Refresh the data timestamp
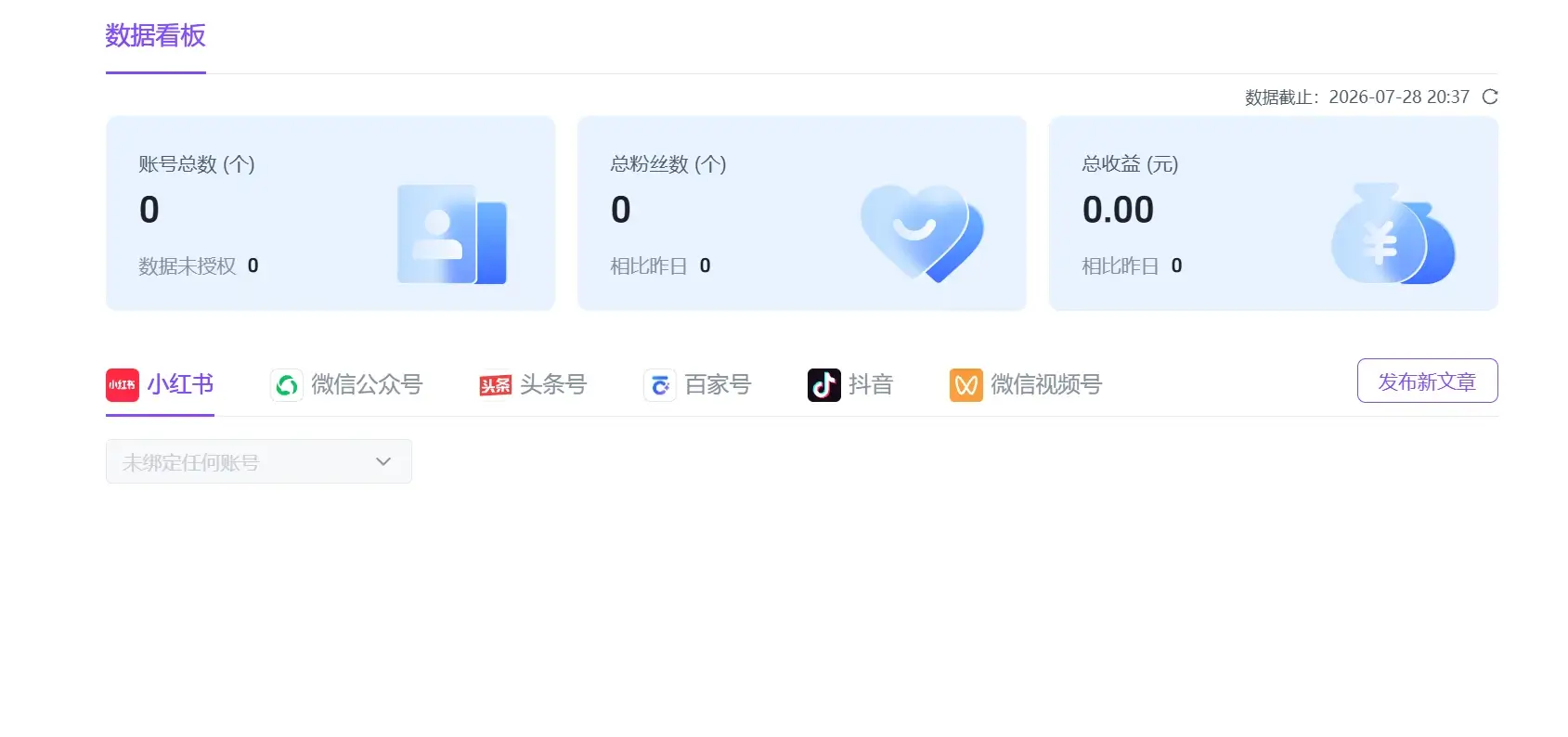The height and width of the screenshot is (737, 1568). coord(1490,97)
